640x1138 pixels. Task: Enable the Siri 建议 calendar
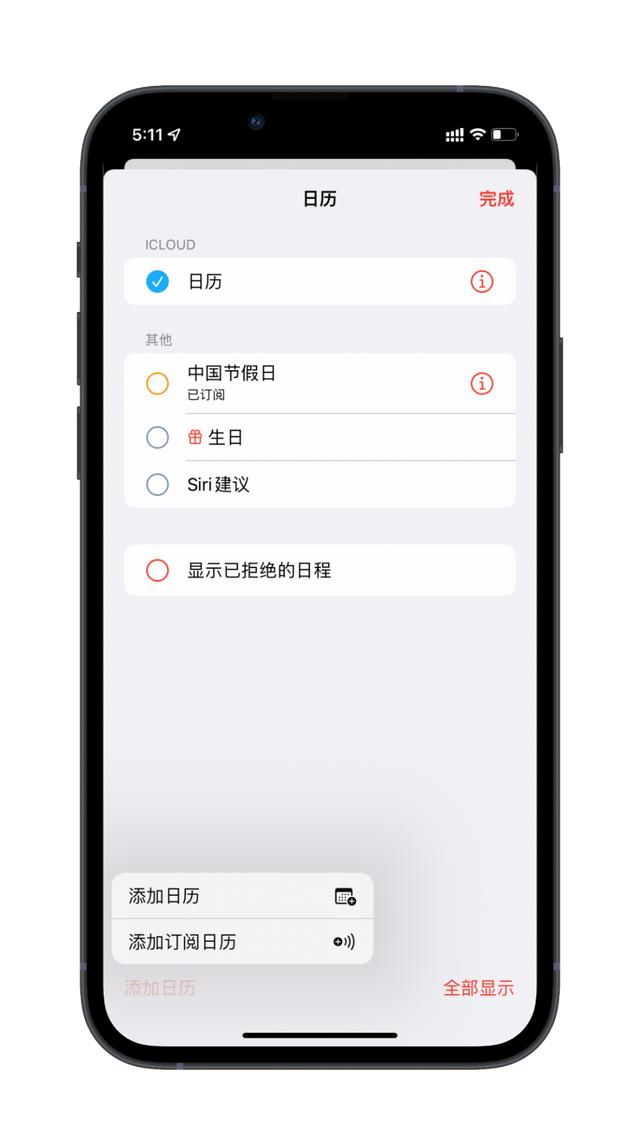click(x=157, y=484)
